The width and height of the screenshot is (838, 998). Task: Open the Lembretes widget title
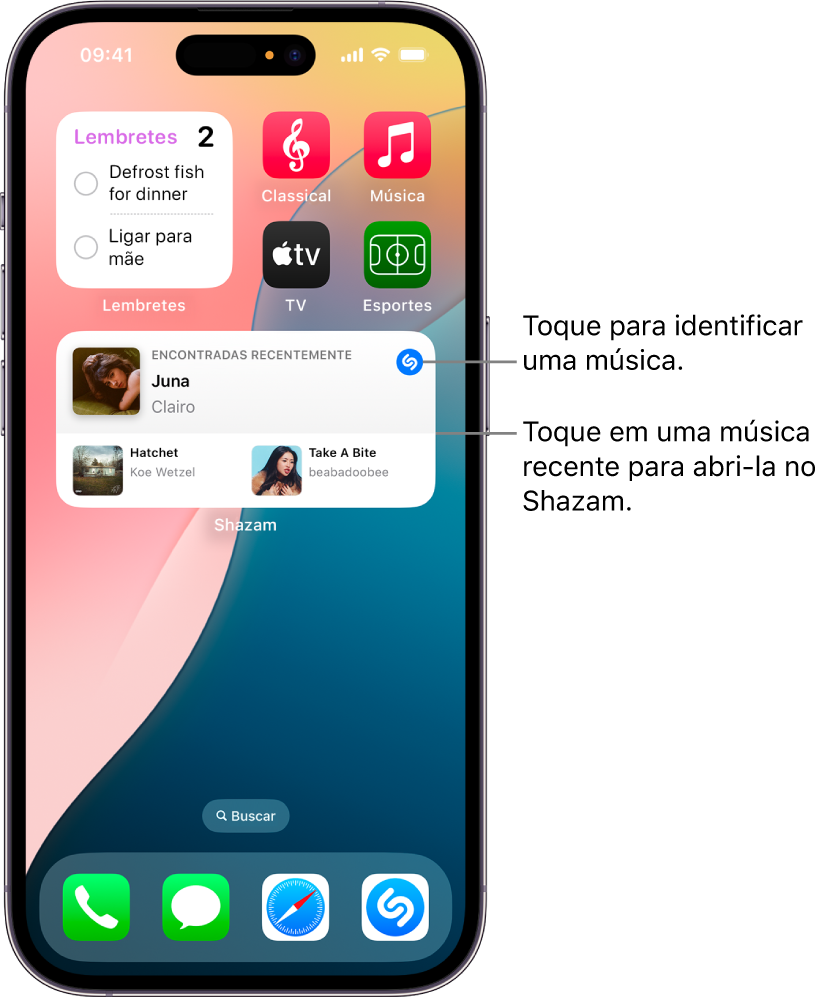(125, 137)
